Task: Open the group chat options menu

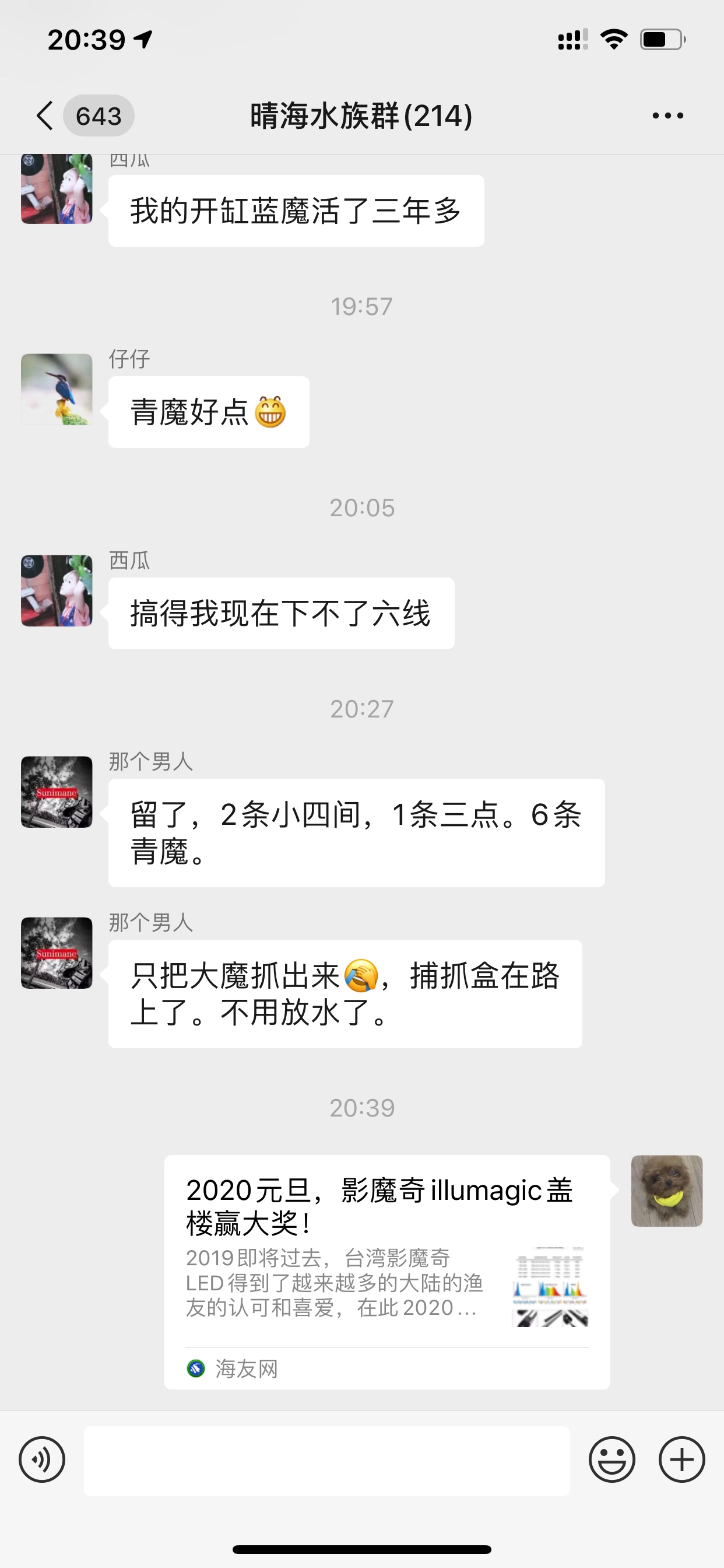Action: point(667,116)
